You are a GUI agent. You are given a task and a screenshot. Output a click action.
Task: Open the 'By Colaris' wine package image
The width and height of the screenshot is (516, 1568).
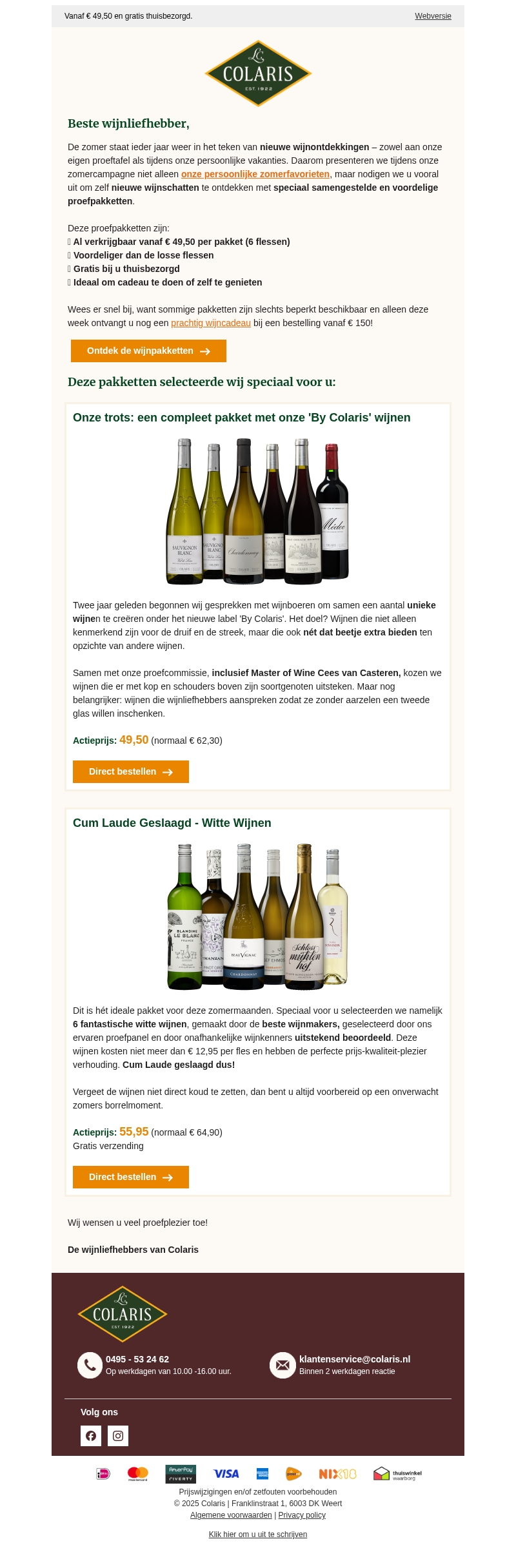point(258,511)
